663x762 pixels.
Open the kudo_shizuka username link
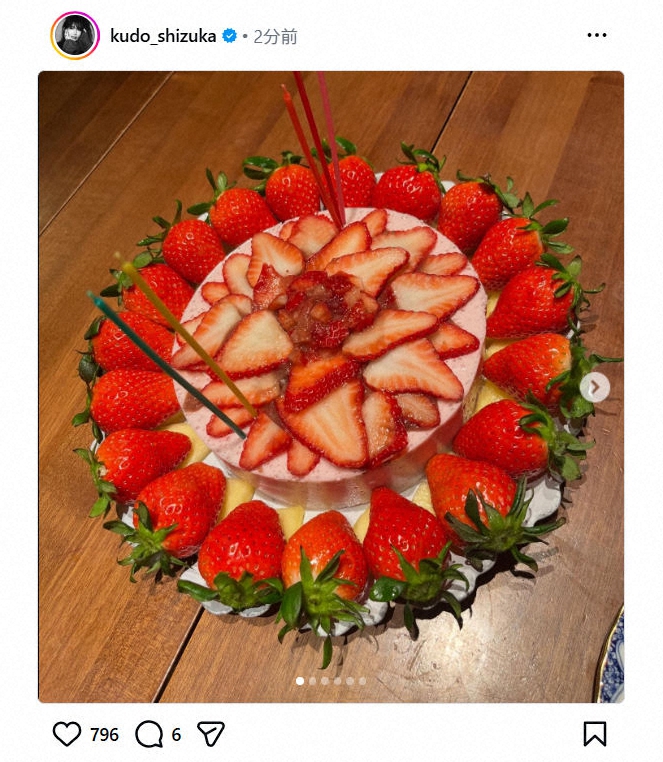coord(162,36)
